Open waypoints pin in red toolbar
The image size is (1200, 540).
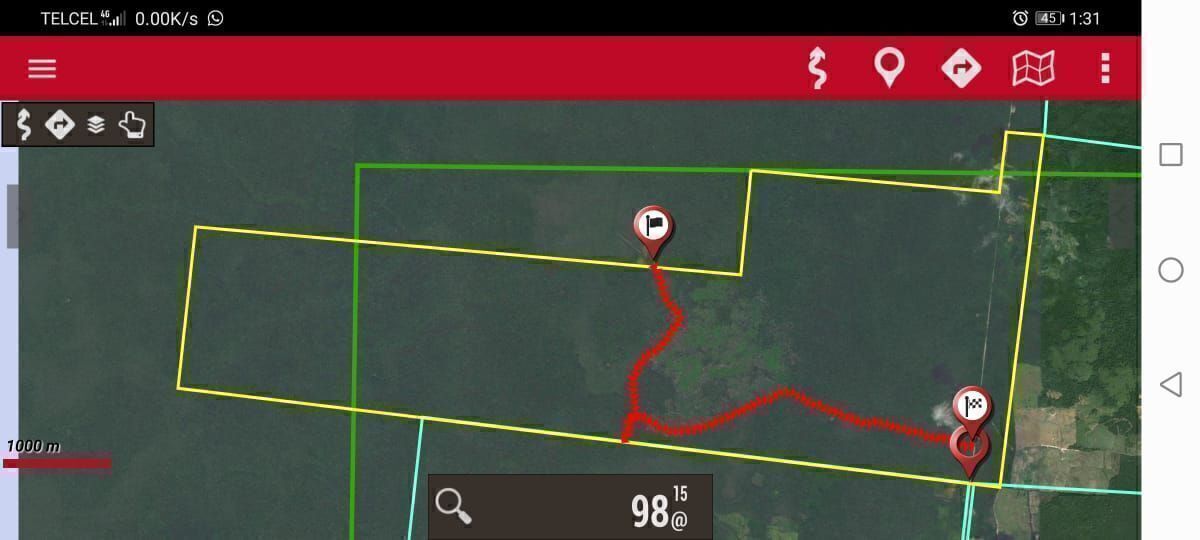click(889, 68)
